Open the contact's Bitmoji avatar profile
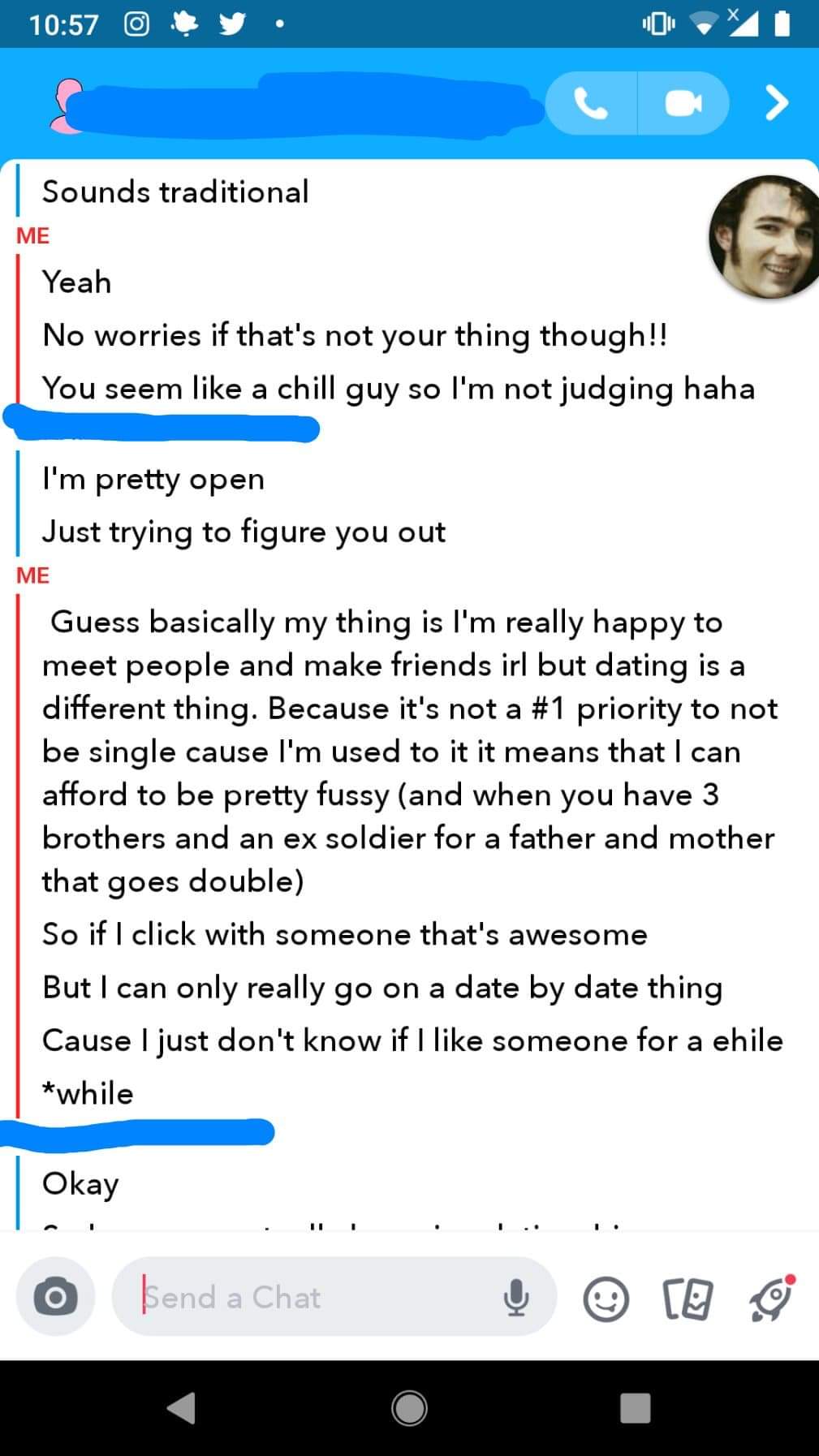 (67, 106)
